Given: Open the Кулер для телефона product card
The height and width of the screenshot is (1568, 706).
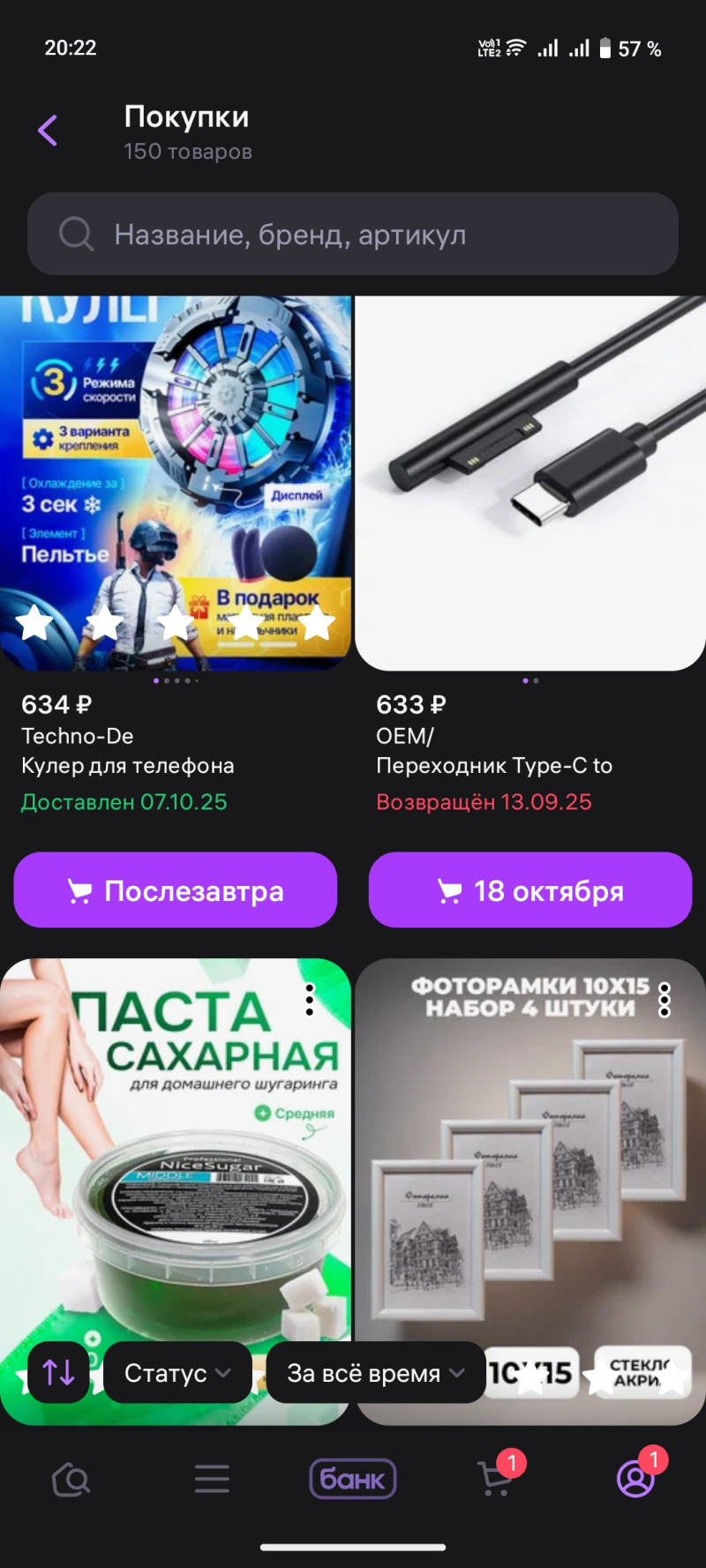Looking at the screenshot, I should pos(175,483).
